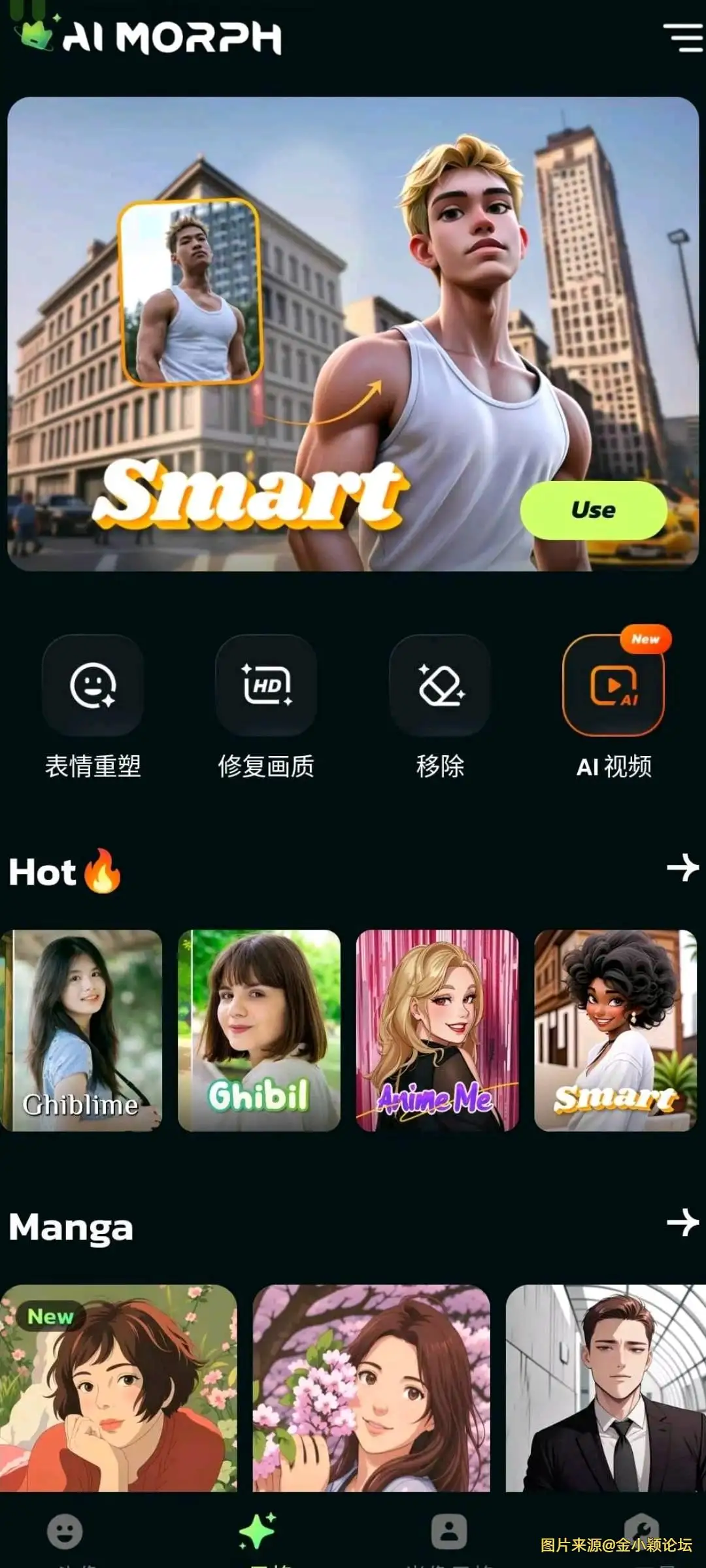
Task: Switch to the smiley face bottom tab
Action: click(x=65, y=1531)
